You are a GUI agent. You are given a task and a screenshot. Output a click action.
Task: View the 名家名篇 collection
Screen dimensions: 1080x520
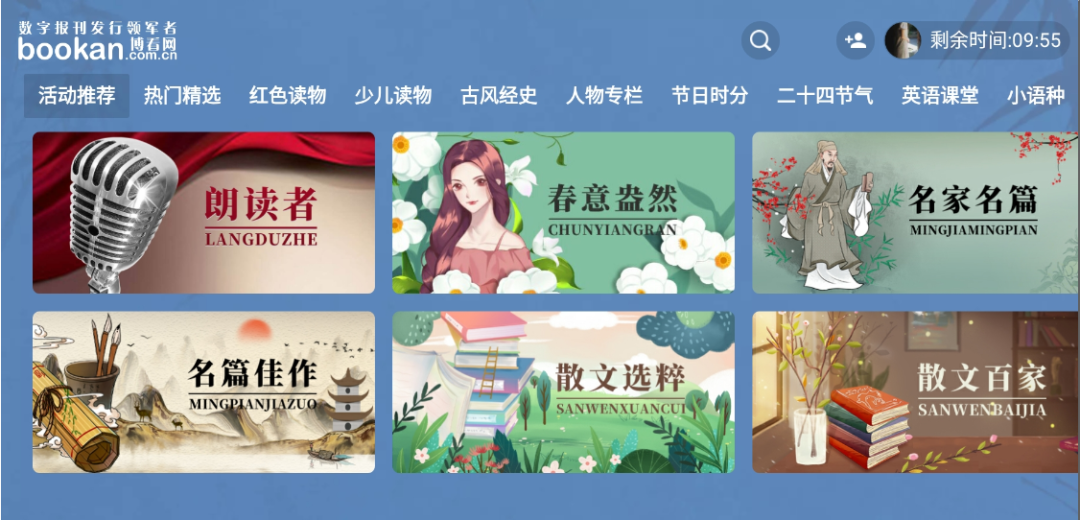[915, 213]
